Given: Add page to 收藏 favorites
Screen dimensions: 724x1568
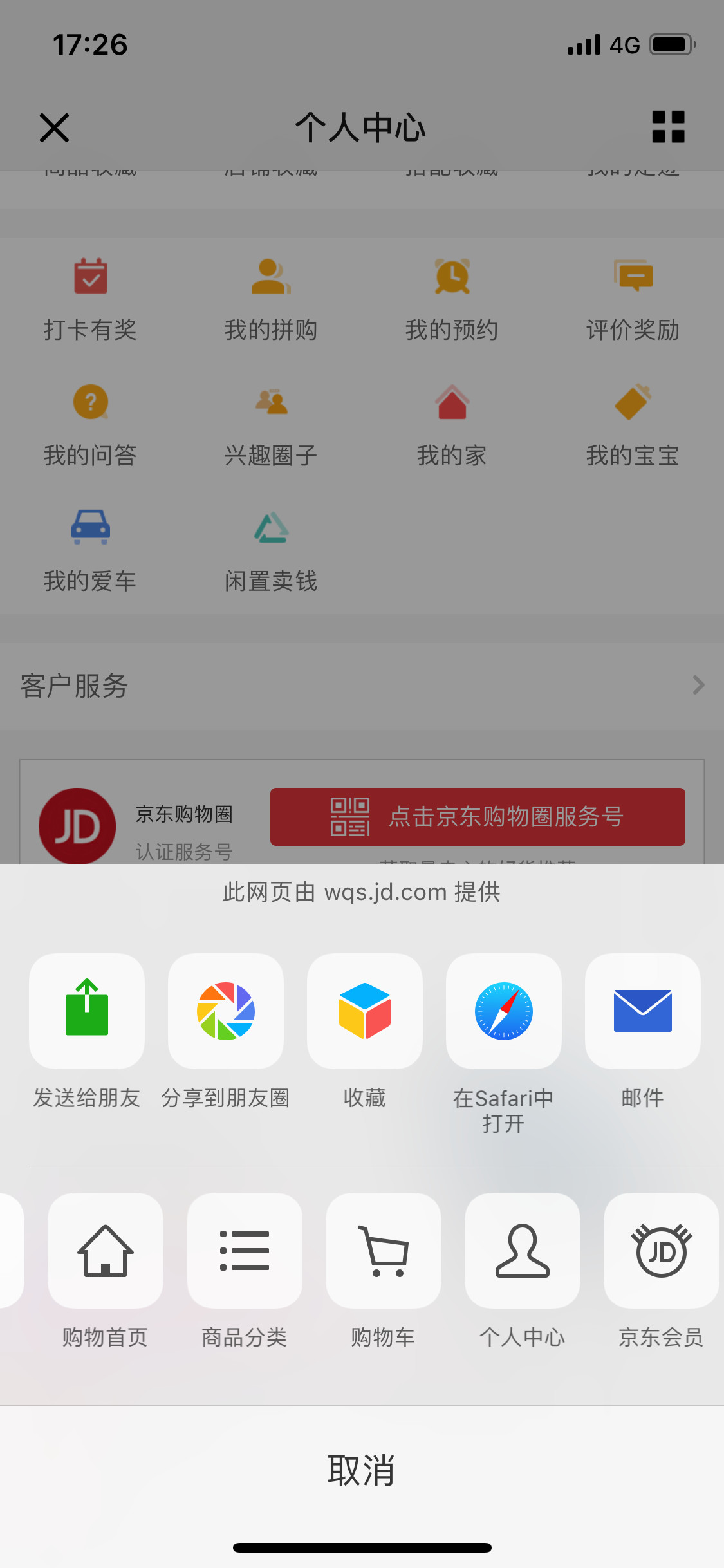Looking at the screenshot, I should click(365, 1011).
